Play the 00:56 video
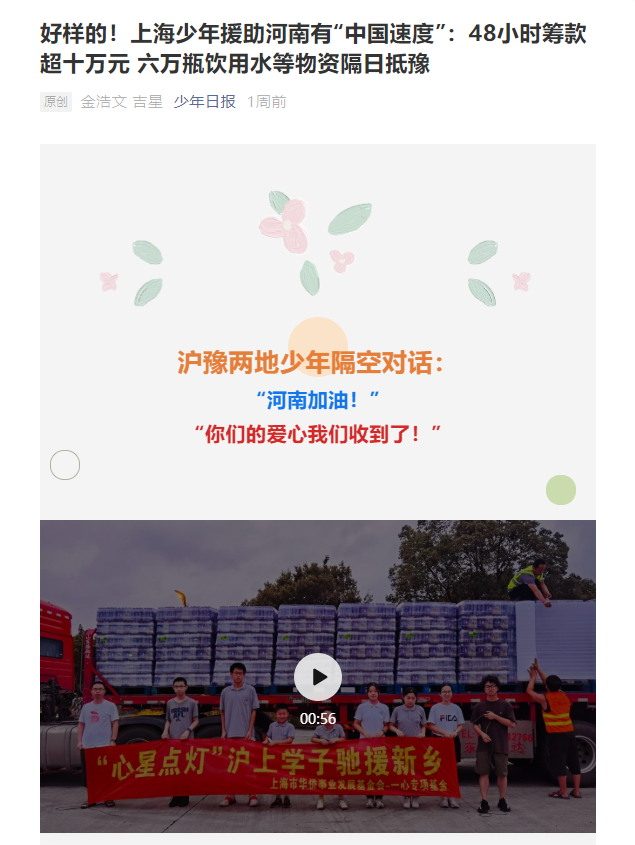This screenshot has width=635, height=845. pyautogui.click(x=318, y=677)
